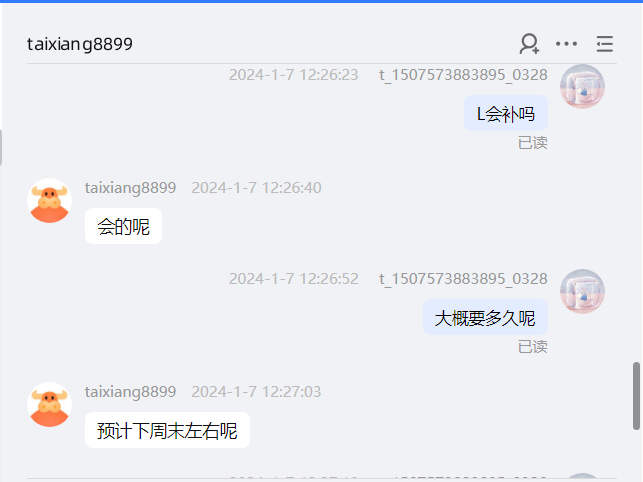Tap the add contact icon

(529, 44)
